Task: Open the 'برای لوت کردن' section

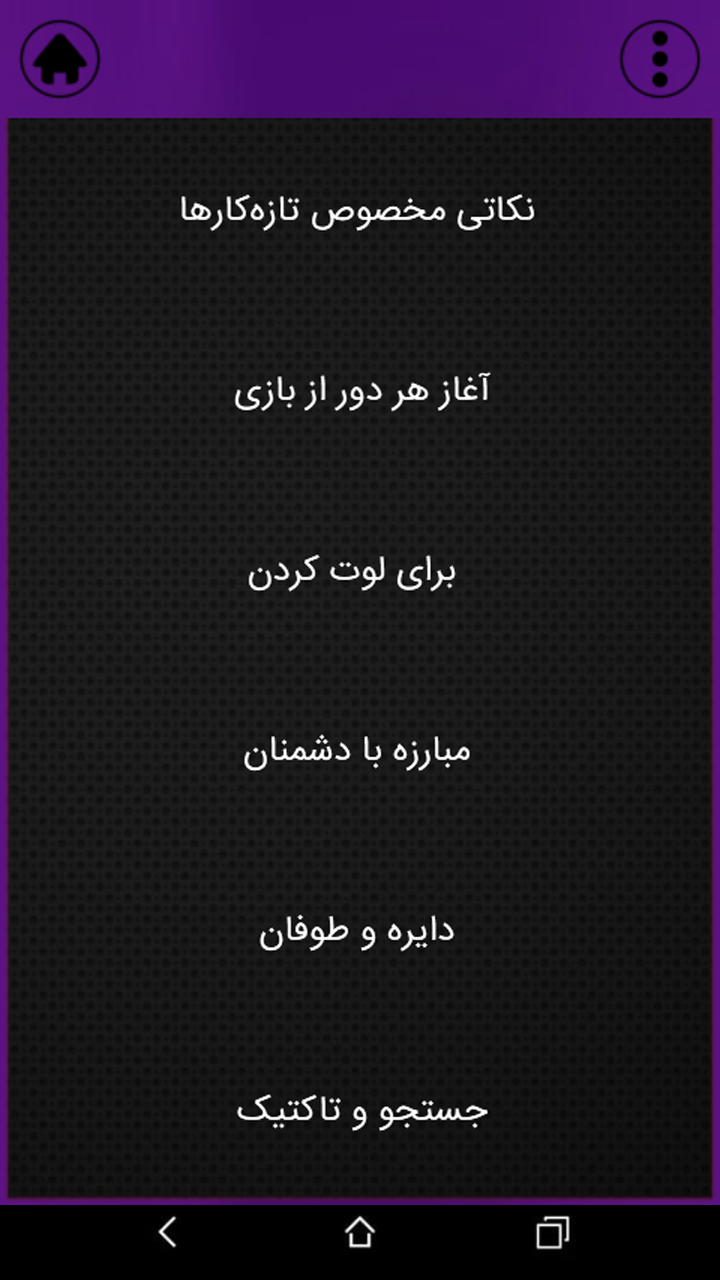Action: point(360,571)
